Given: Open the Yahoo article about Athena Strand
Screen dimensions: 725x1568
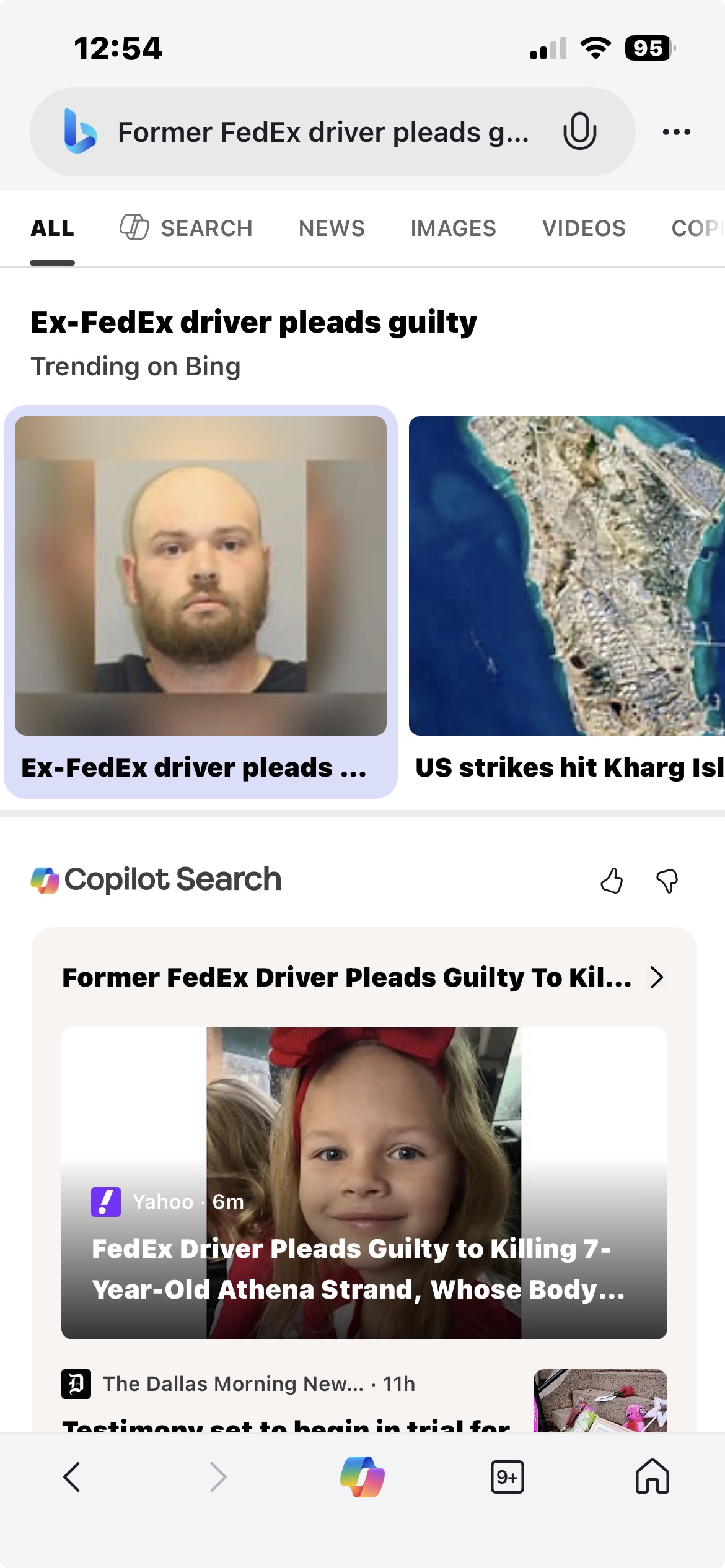Looking at the screenshot, I should (364, 1183).
